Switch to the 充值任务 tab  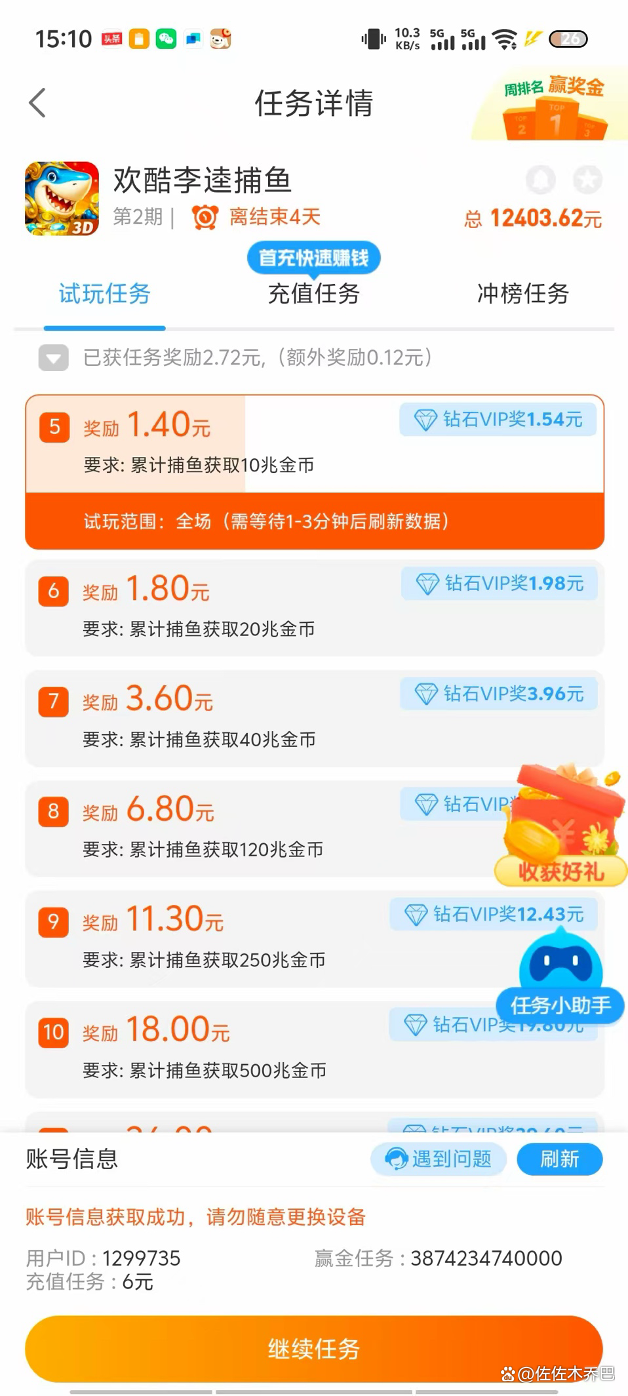coord(313,293)
